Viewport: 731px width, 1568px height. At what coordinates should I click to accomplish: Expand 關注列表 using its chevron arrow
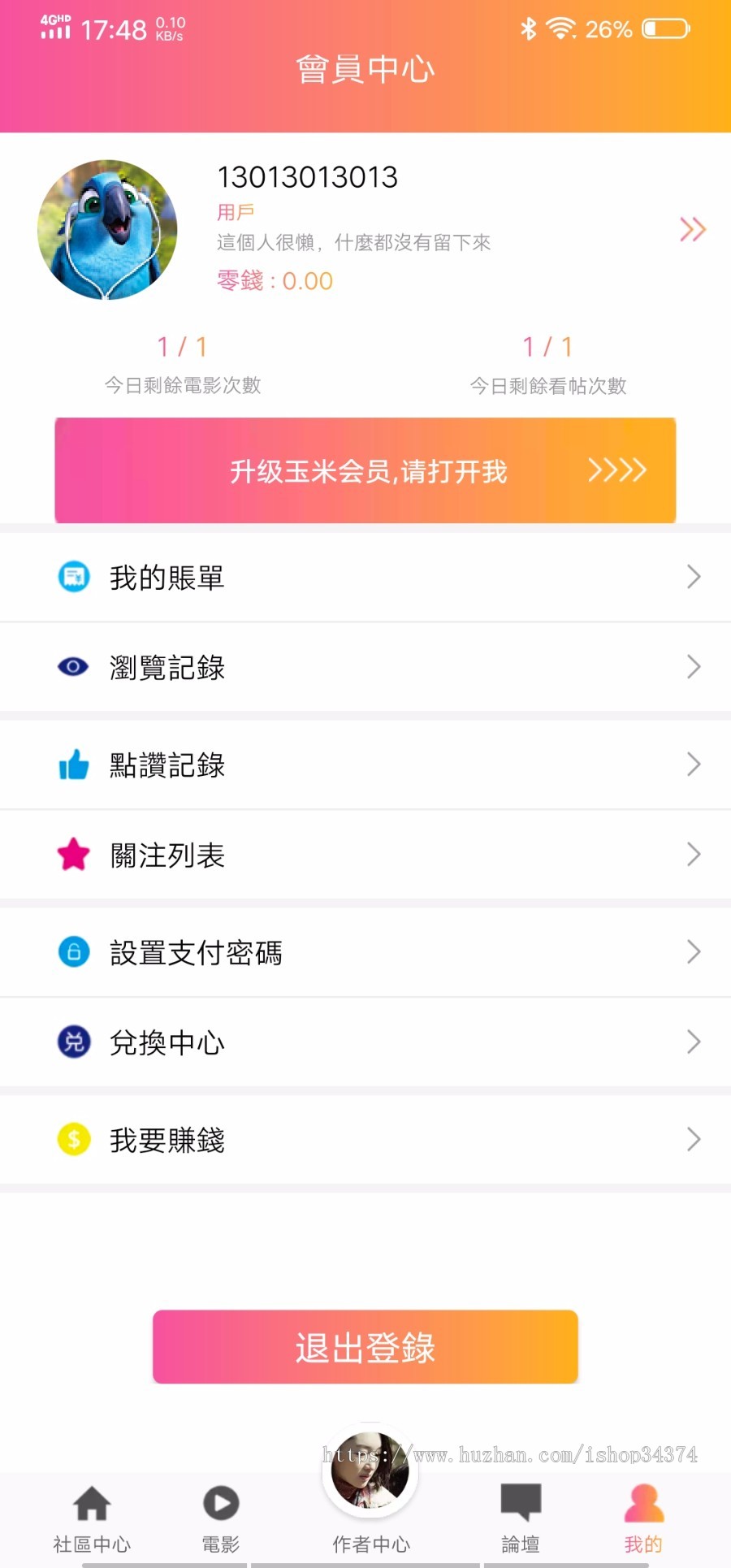point(694,854)
